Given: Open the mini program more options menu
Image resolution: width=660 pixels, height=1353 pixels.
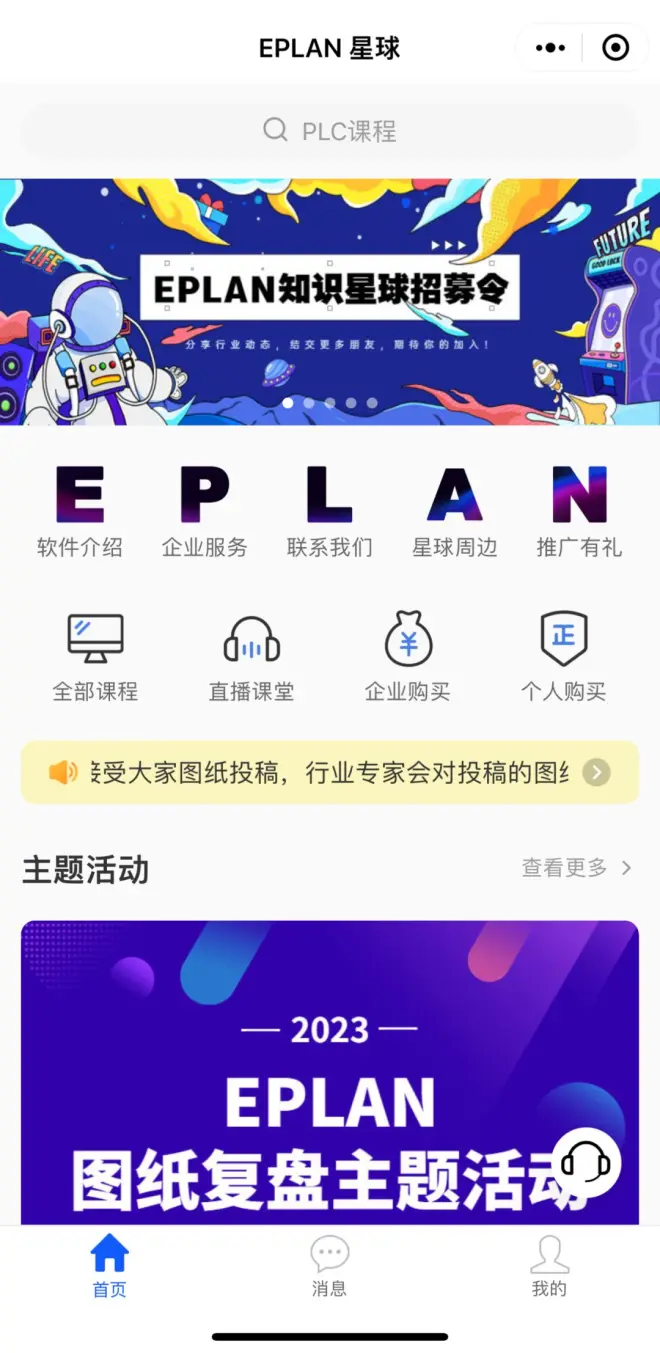Looking at the screenshot, I should tap(551, 48).
